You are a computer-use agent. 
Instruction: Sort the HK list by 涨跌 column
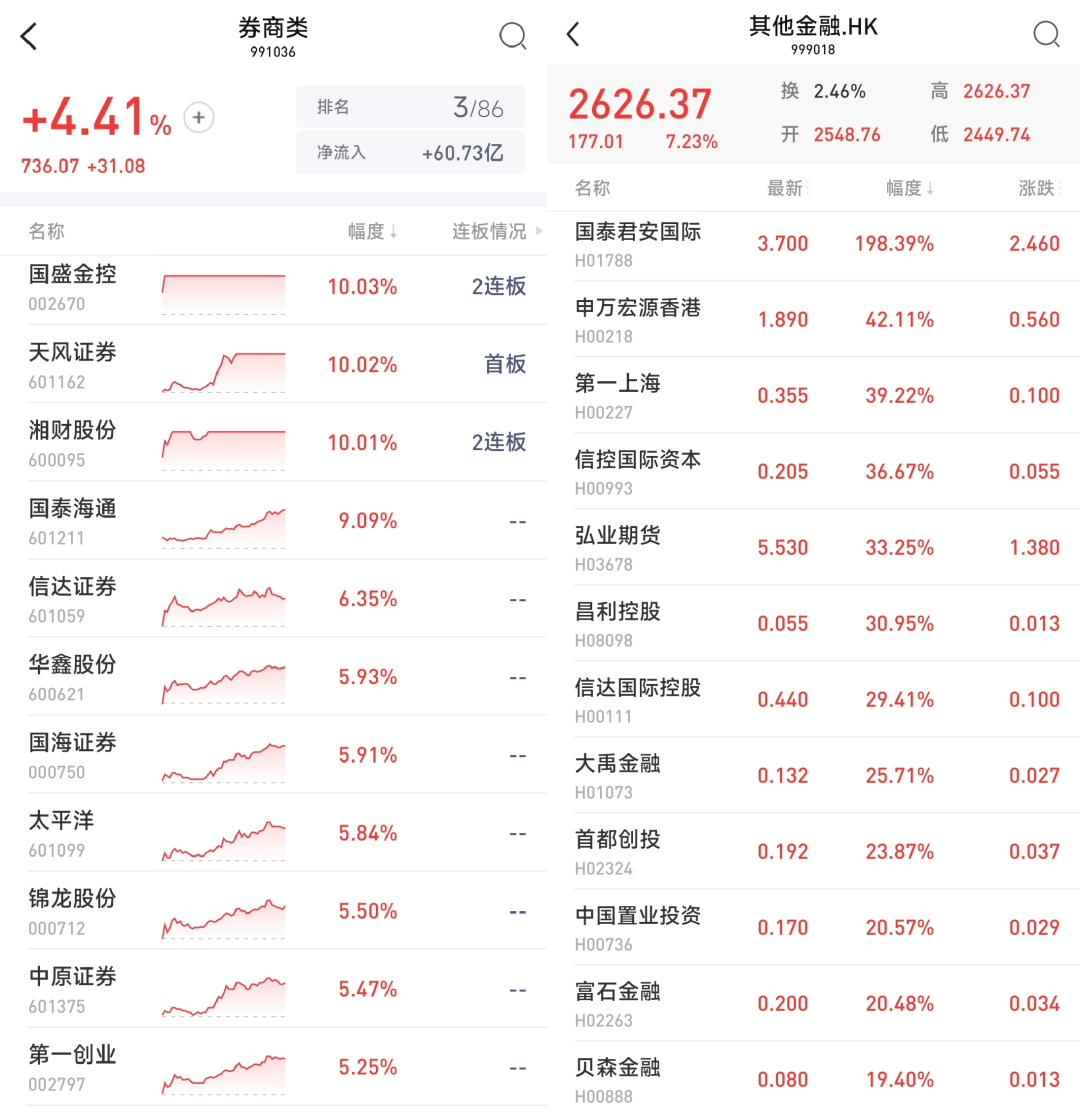[x=1039, y=188]
